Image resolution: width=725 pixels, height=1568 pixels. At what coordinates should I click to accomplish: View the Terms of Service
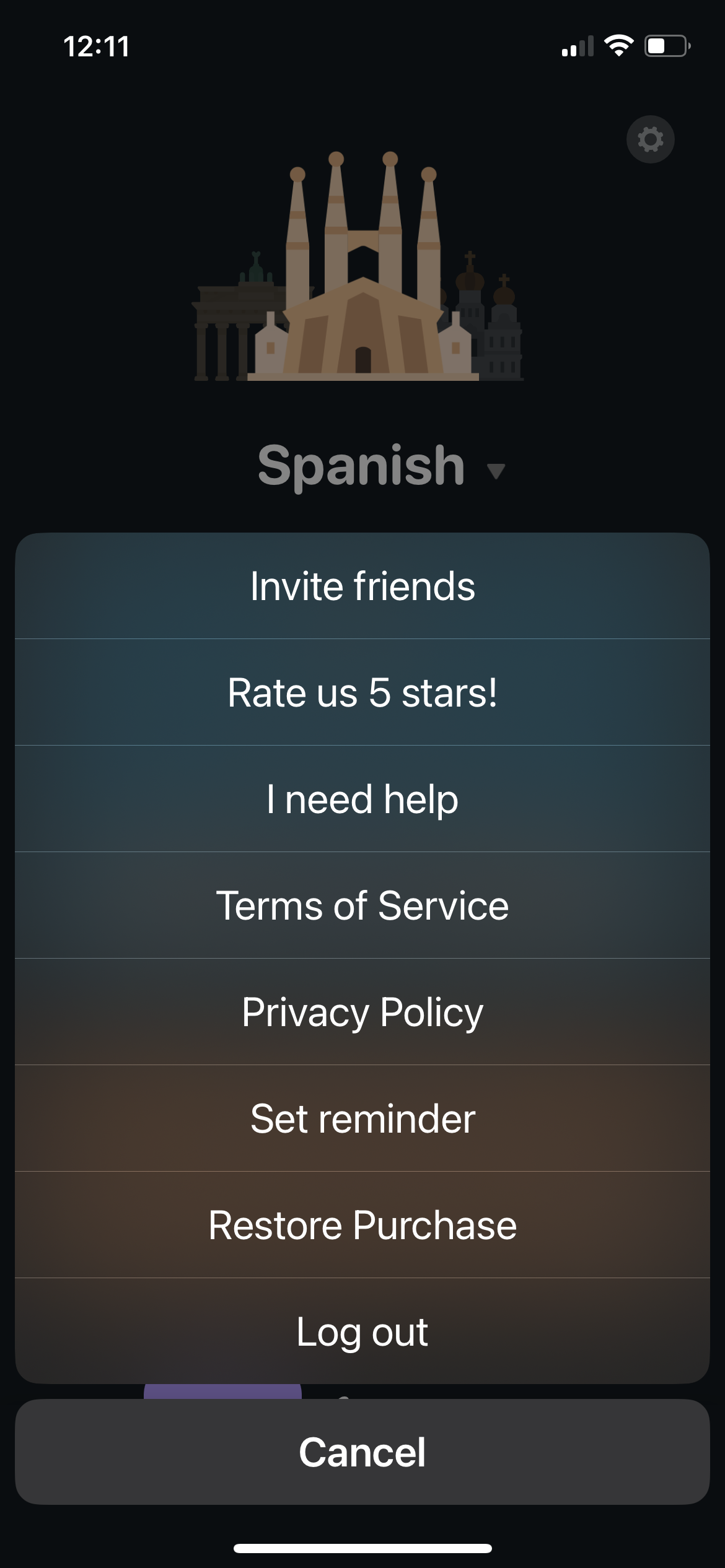point(362,905)
